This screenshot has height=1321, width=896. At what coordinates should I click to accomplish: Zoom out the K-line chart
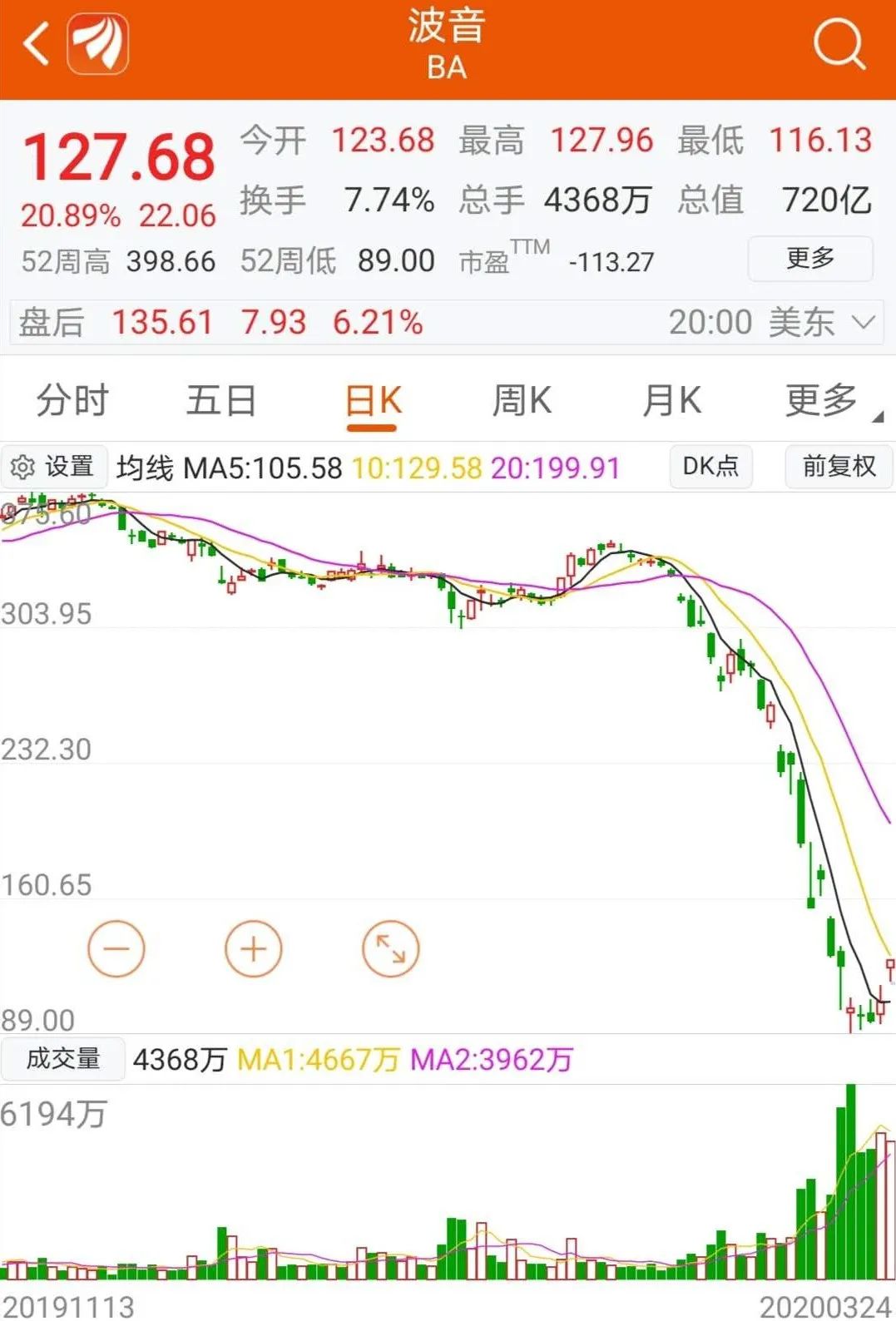[116, 948]
